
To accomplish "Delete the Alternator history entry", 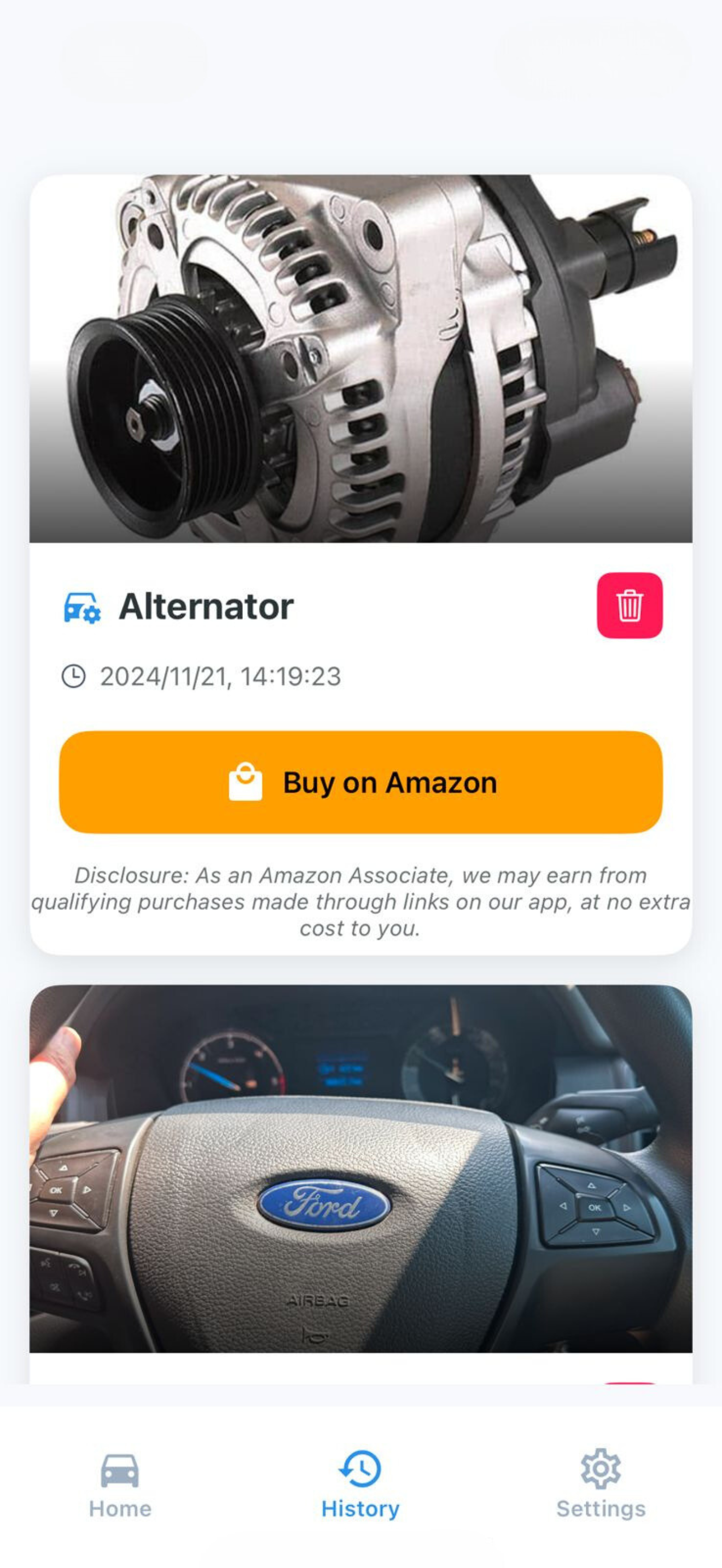I will (x=629, y=605).
